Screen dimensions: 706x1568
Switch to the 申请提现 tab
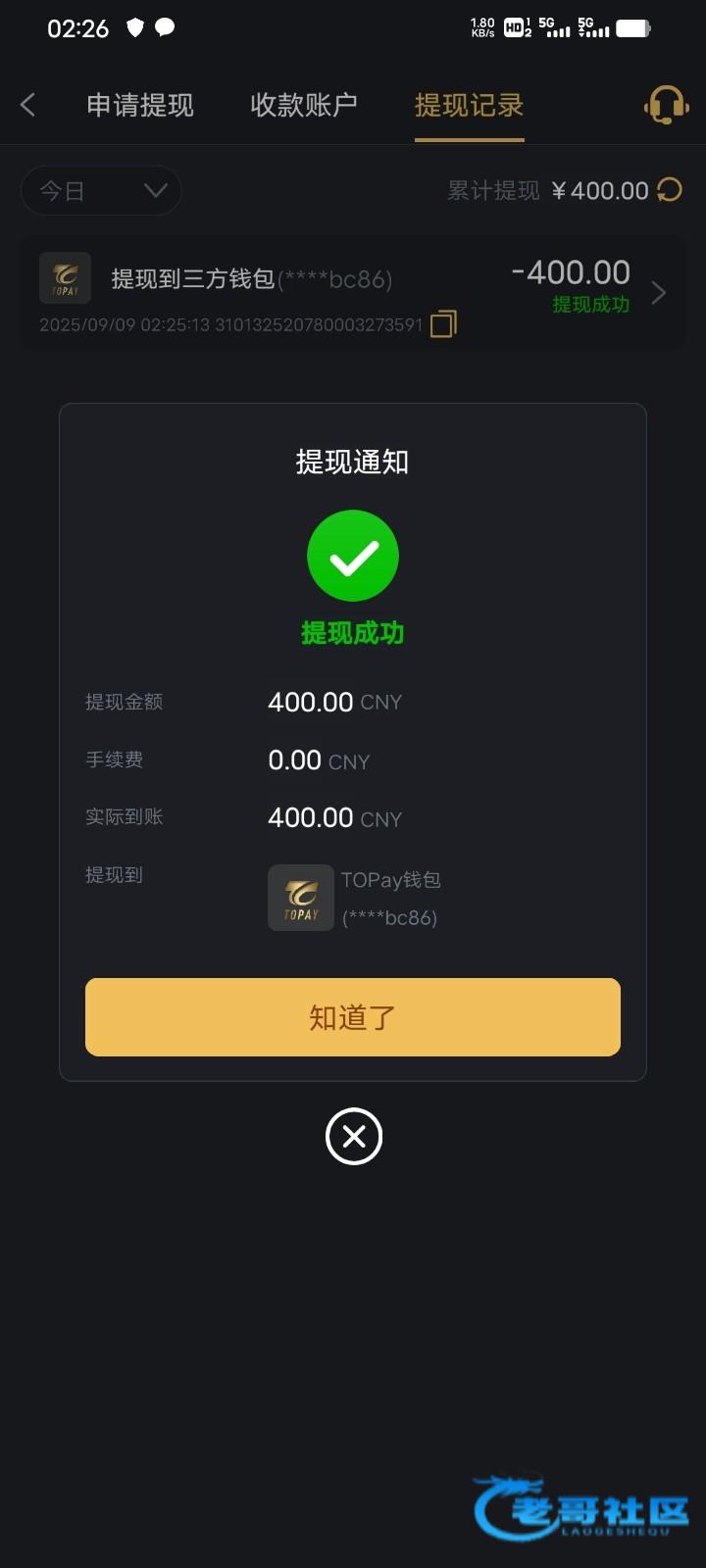click(140, 105)
